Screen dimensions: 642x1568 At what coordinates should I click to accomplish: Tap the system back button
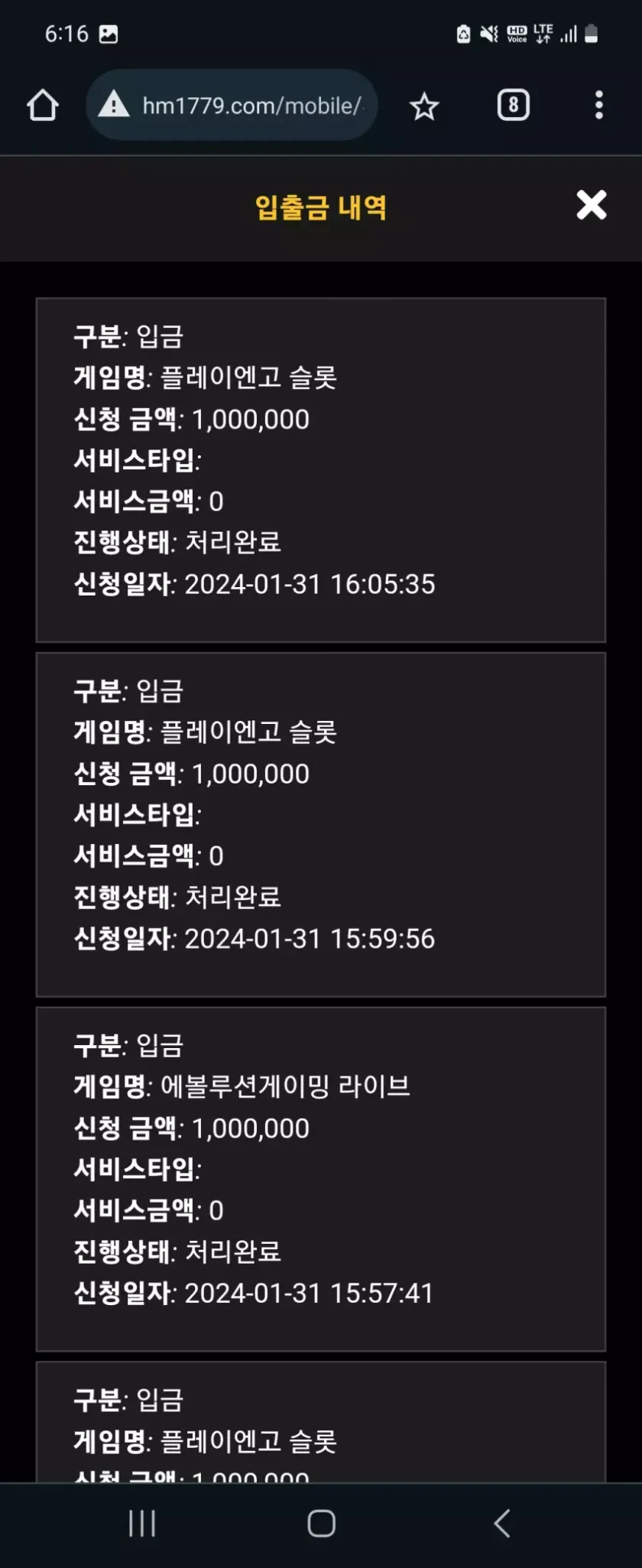point(501,1523)
